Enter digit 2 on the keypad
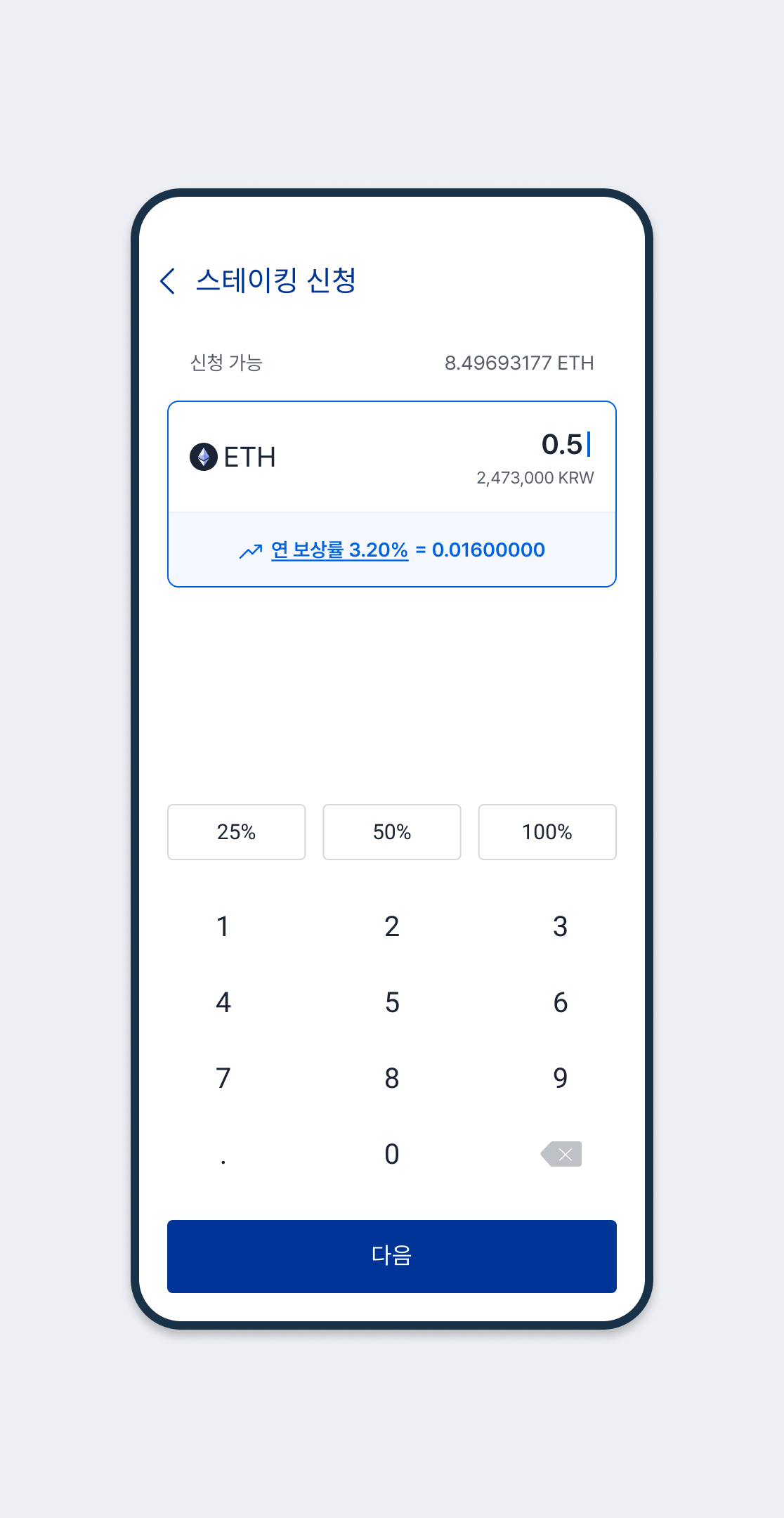The width and height of the screenshot is (784, 1518). click(392, 926)
